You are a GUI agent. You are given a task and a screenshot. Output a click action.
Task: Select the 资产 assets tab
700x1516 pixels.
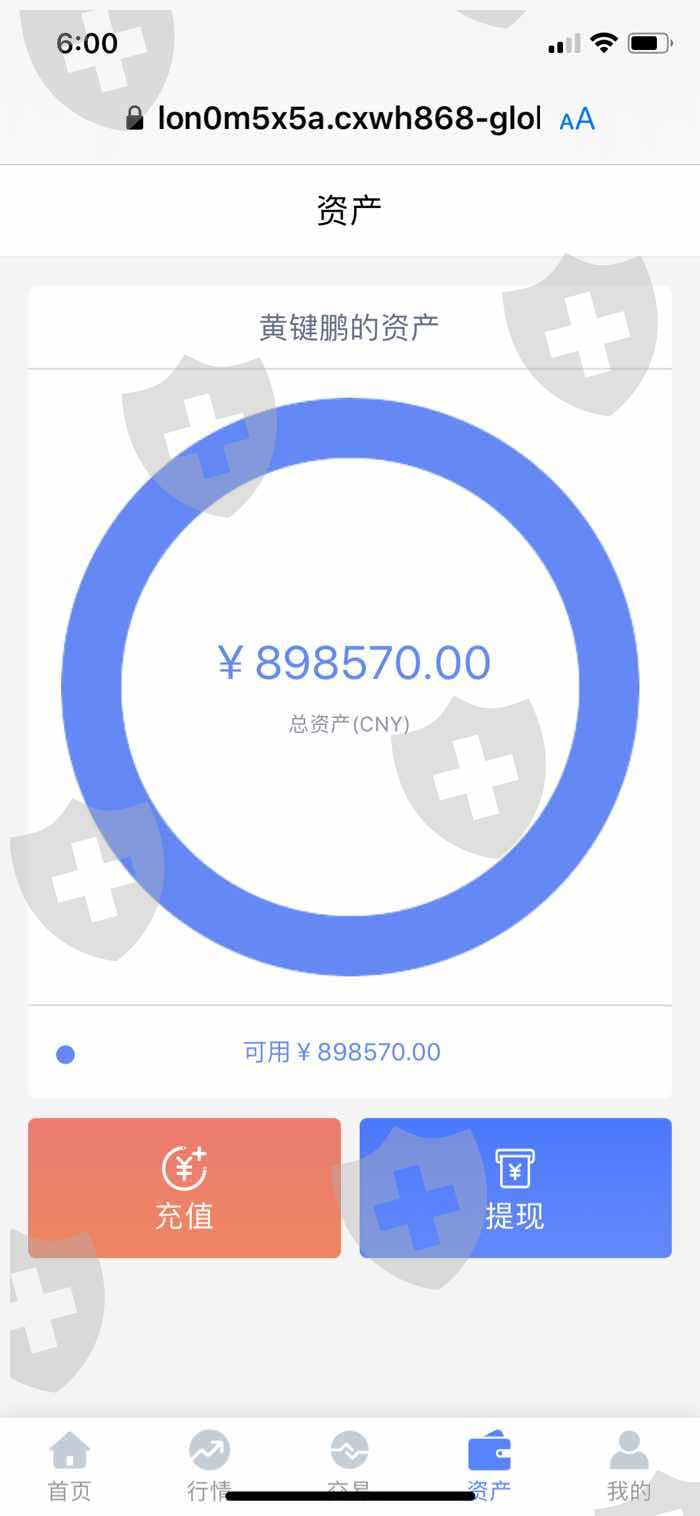coord(489,1466)
